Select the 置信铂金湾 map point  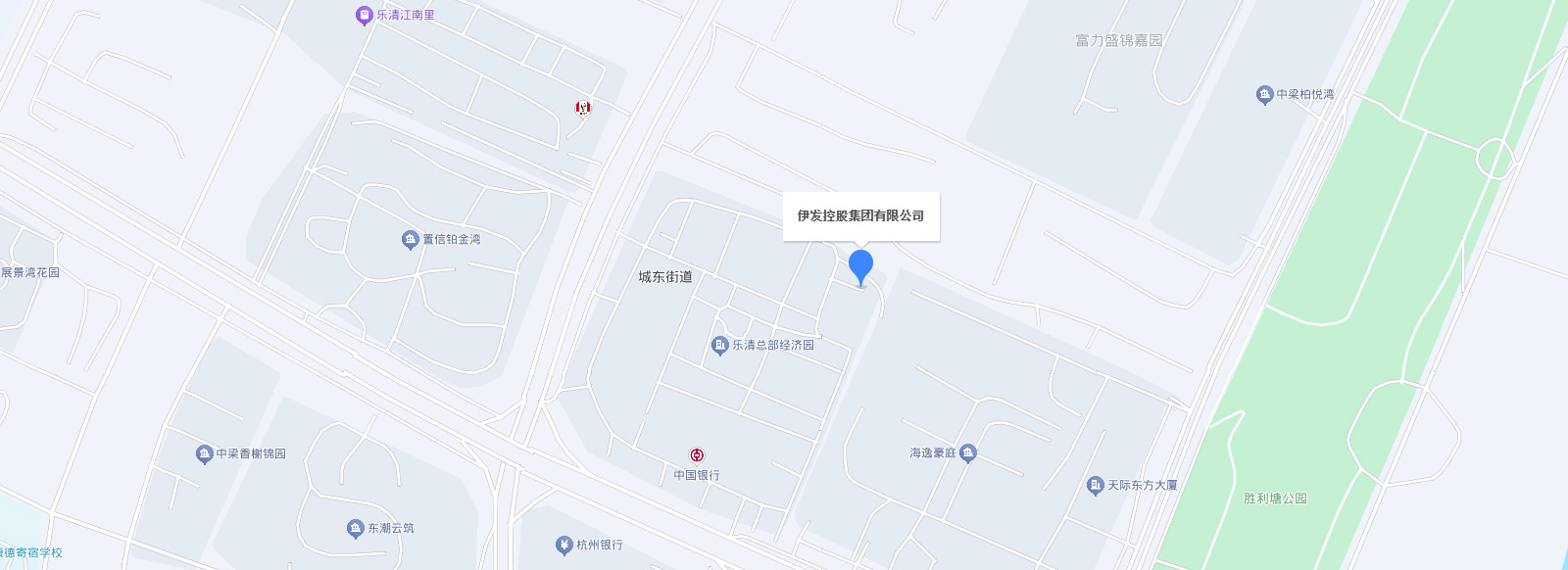411,240
